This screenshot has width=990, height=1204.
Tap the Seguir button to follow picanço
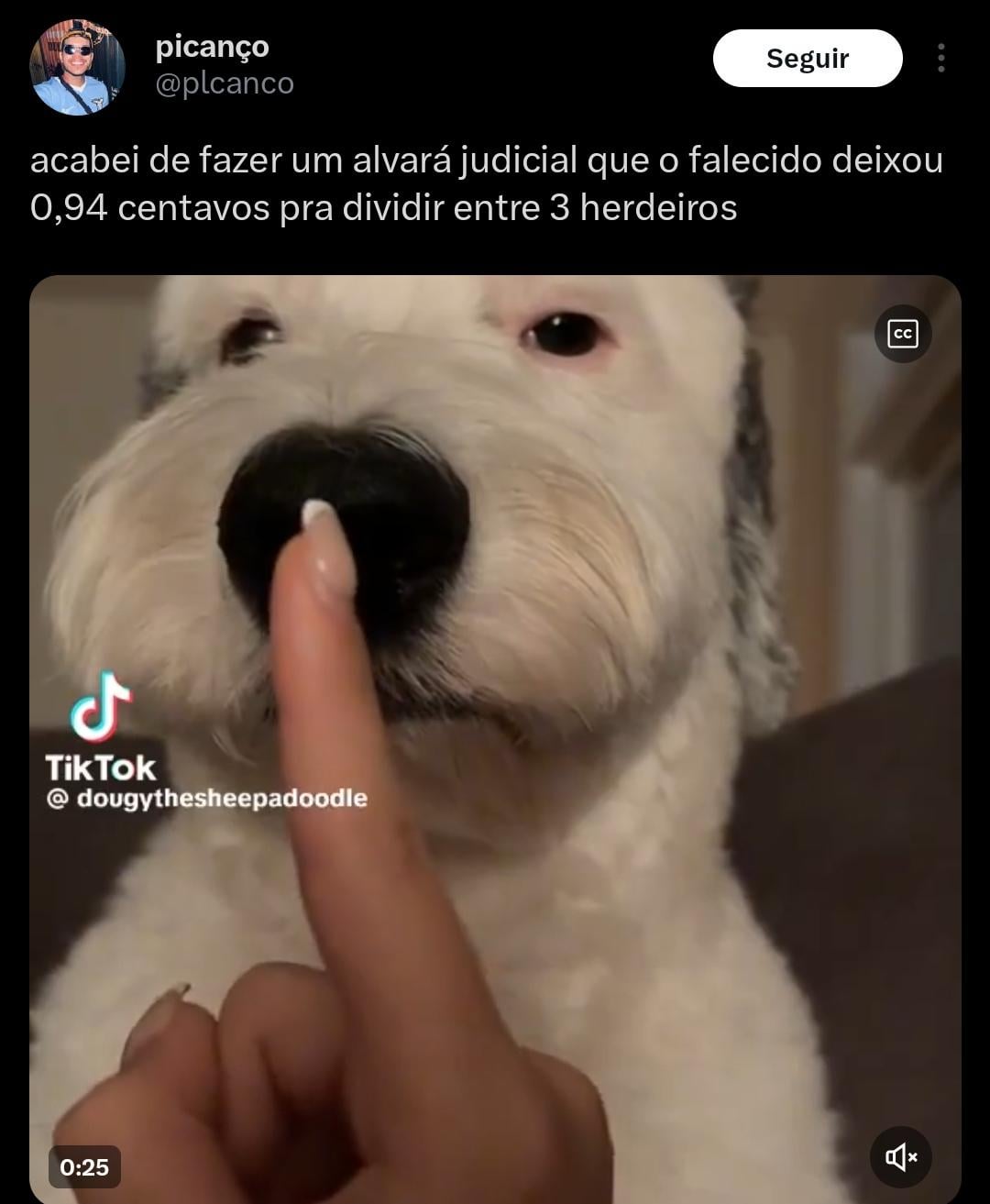pos(807,59)
